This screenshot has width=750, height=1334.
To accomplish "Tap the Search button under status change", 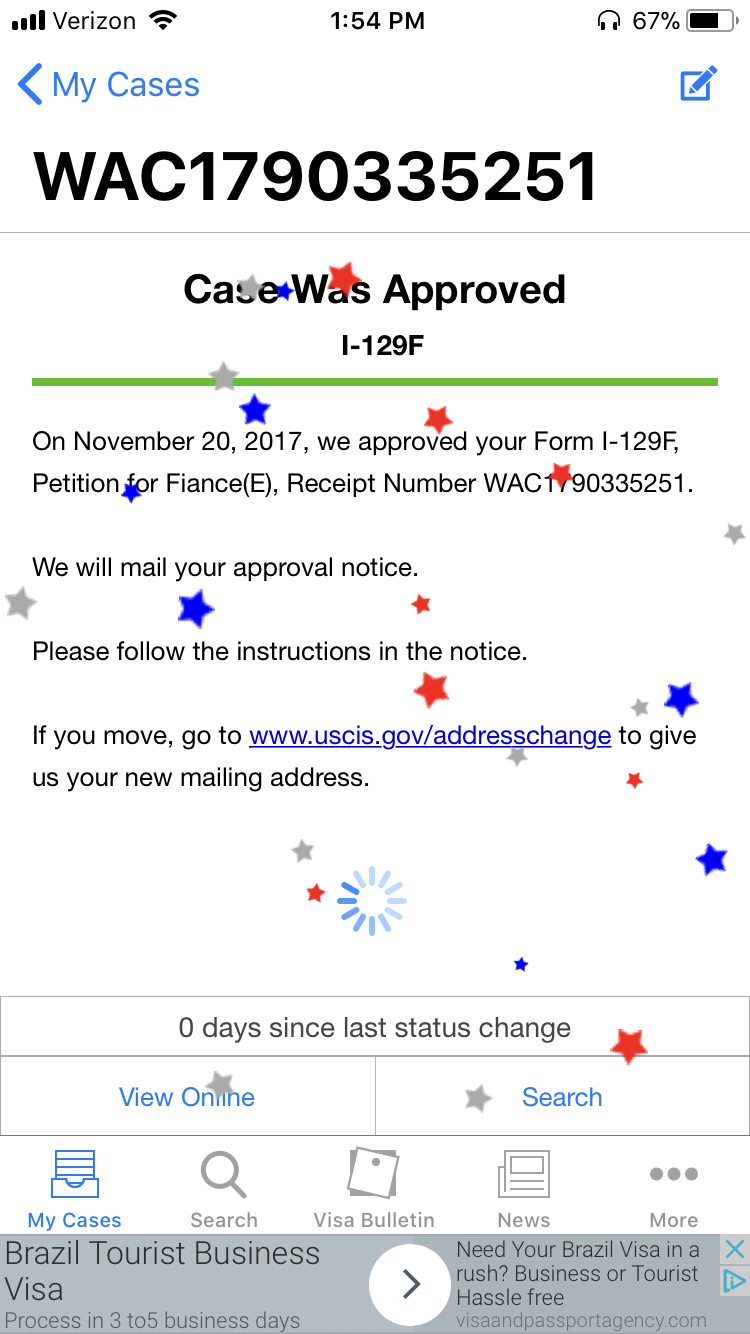I will [562, 1097].
